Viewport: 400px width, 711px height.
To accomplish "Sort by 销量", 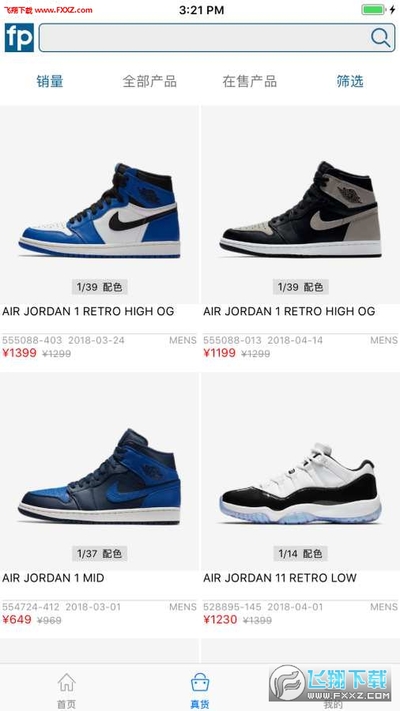I will pyautogui.click(x=50, y=82).
